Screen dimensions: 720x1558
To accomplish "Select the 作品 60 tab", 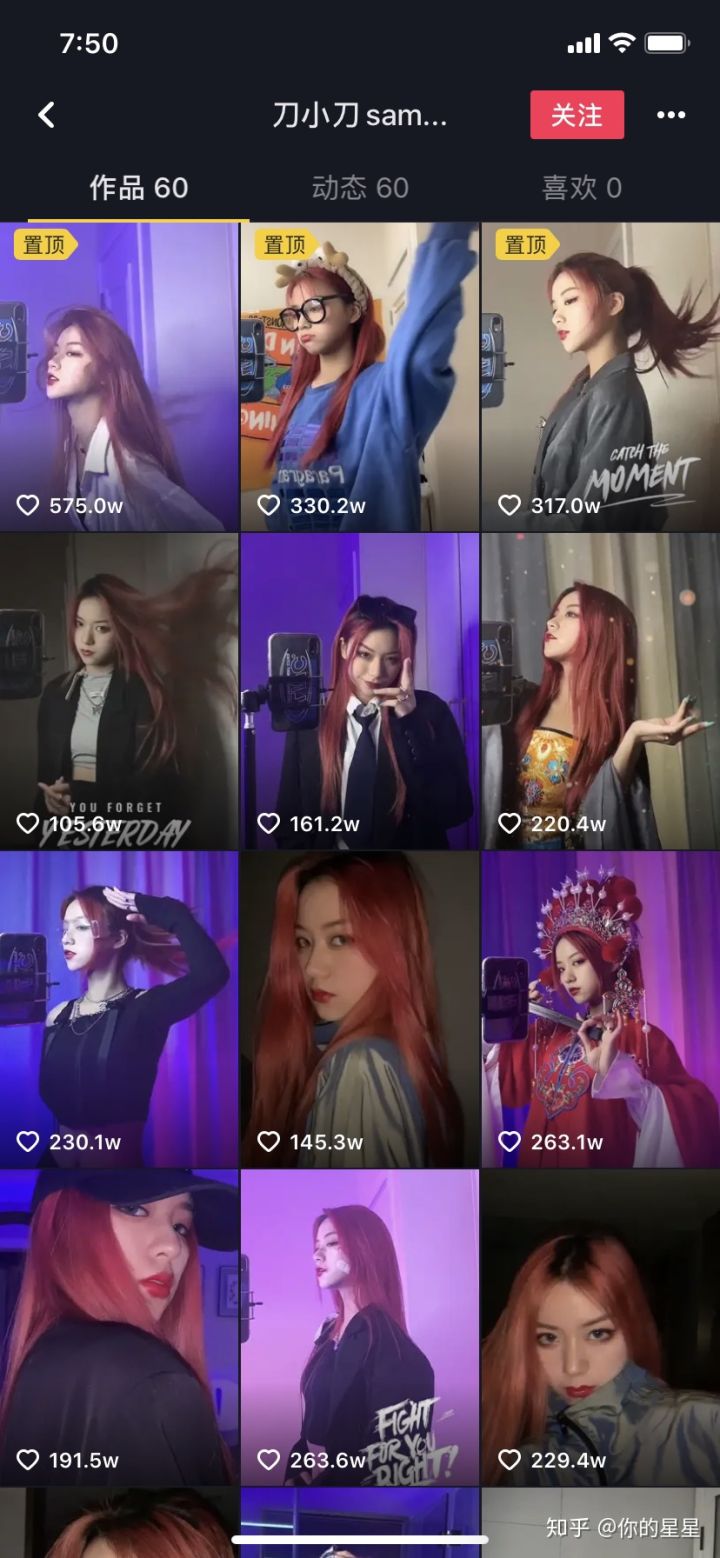I will coord(138,188).
